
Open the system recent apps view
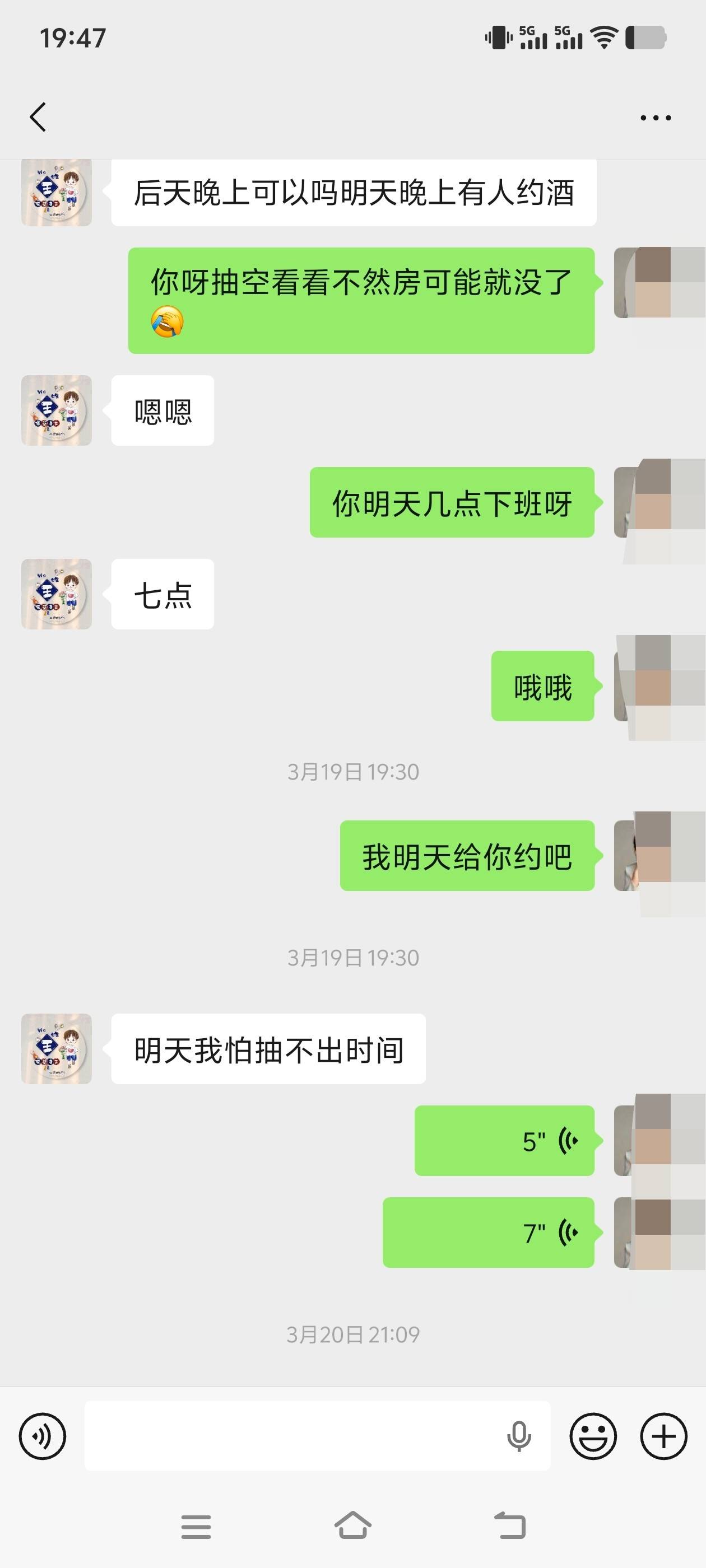[196, 1527]
